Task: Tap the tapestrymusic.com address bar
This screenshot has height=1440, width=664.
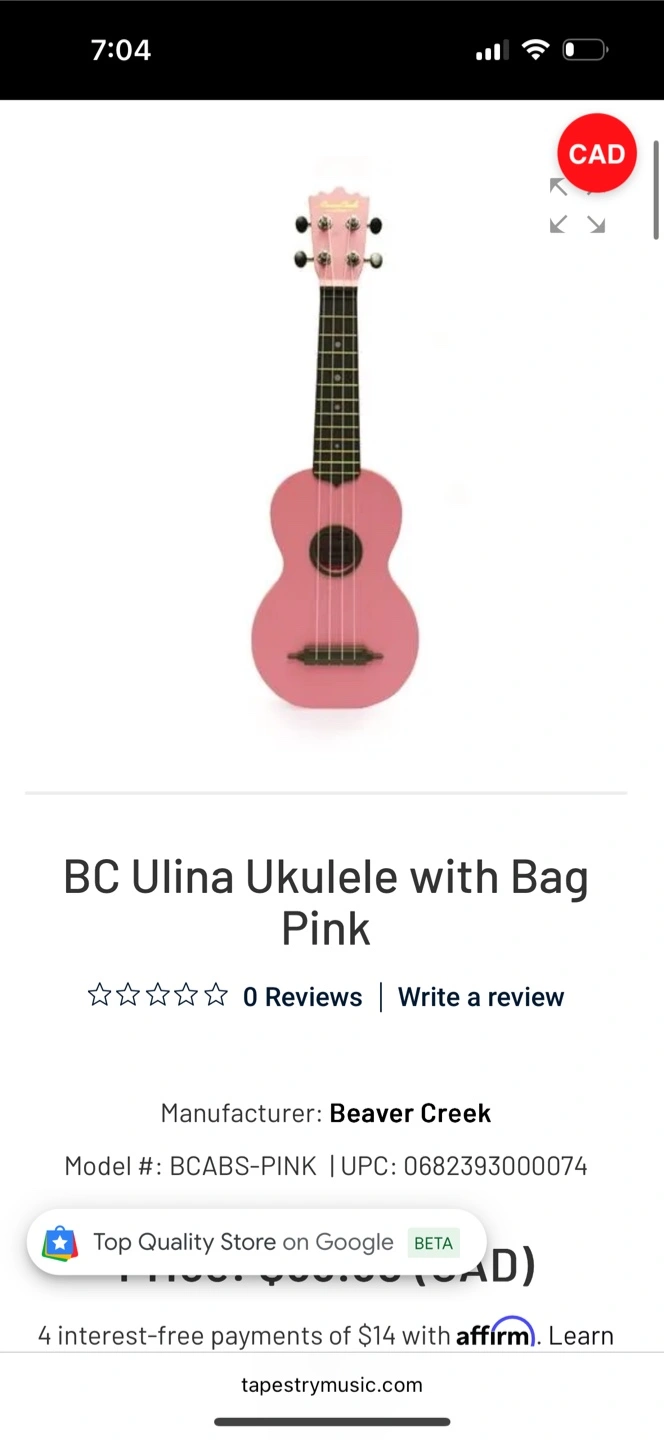Action: [x=332, y=1385]
